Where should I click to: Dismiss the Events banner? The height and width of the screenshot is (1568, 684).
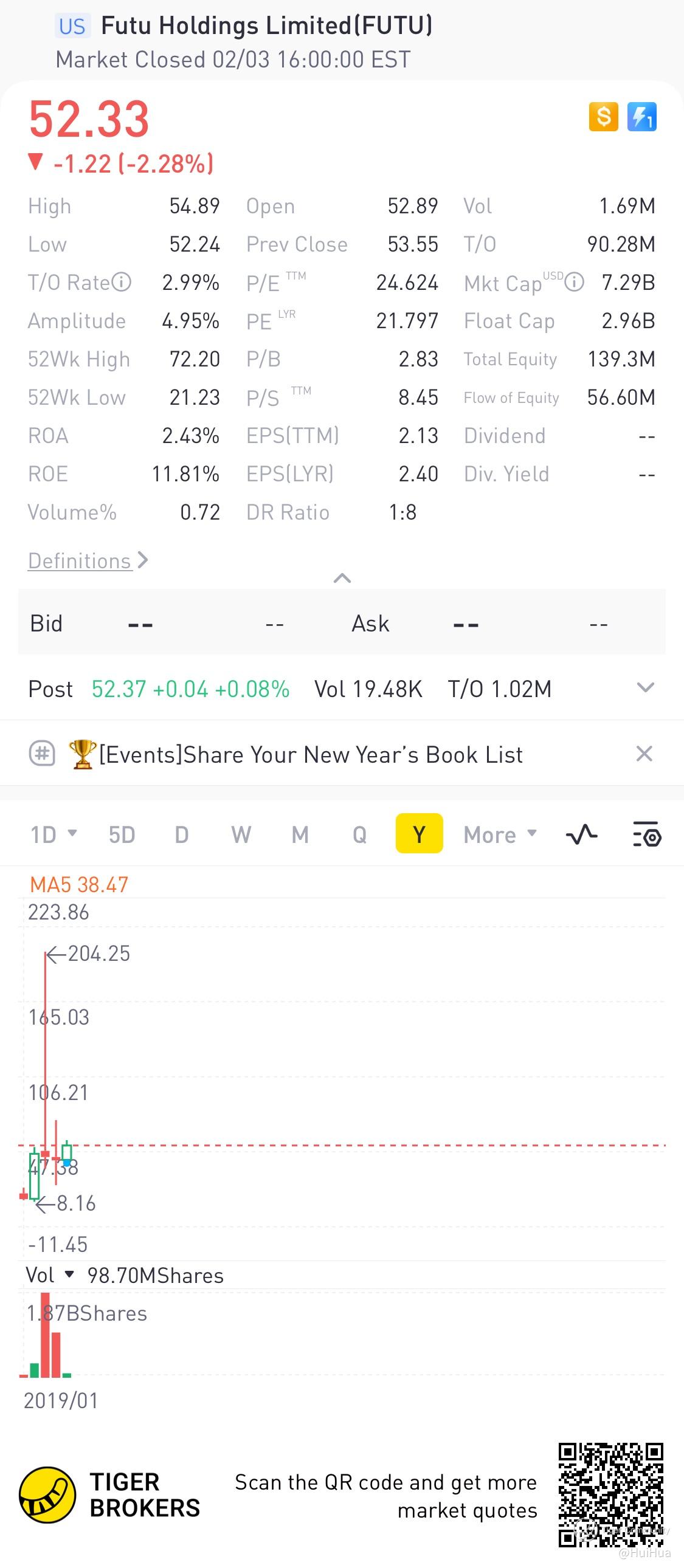[x=644, y=754]
